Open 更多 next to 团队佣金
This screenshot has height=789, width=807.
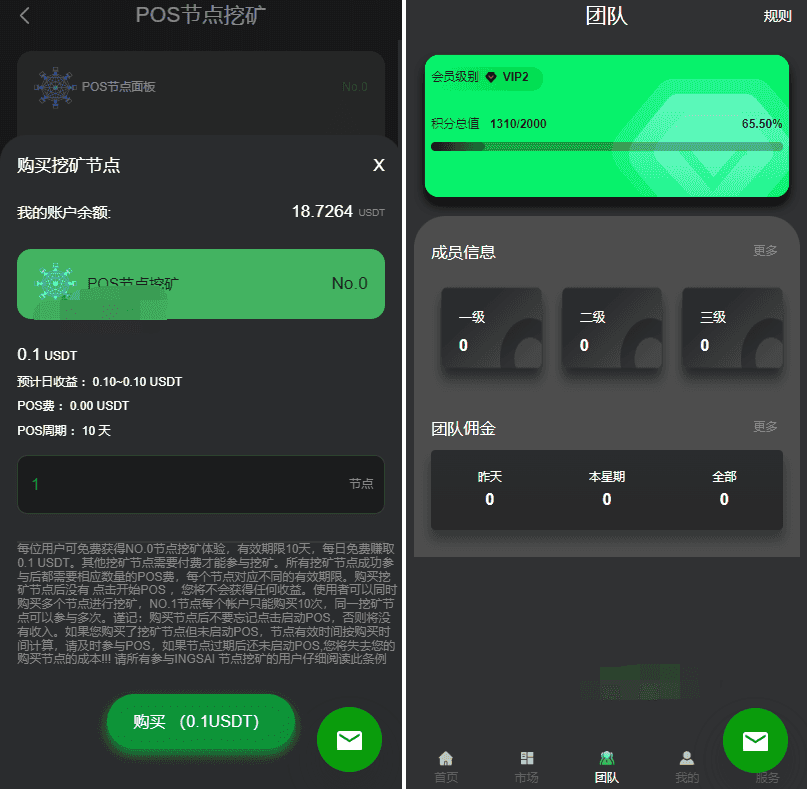pos(765,427)
